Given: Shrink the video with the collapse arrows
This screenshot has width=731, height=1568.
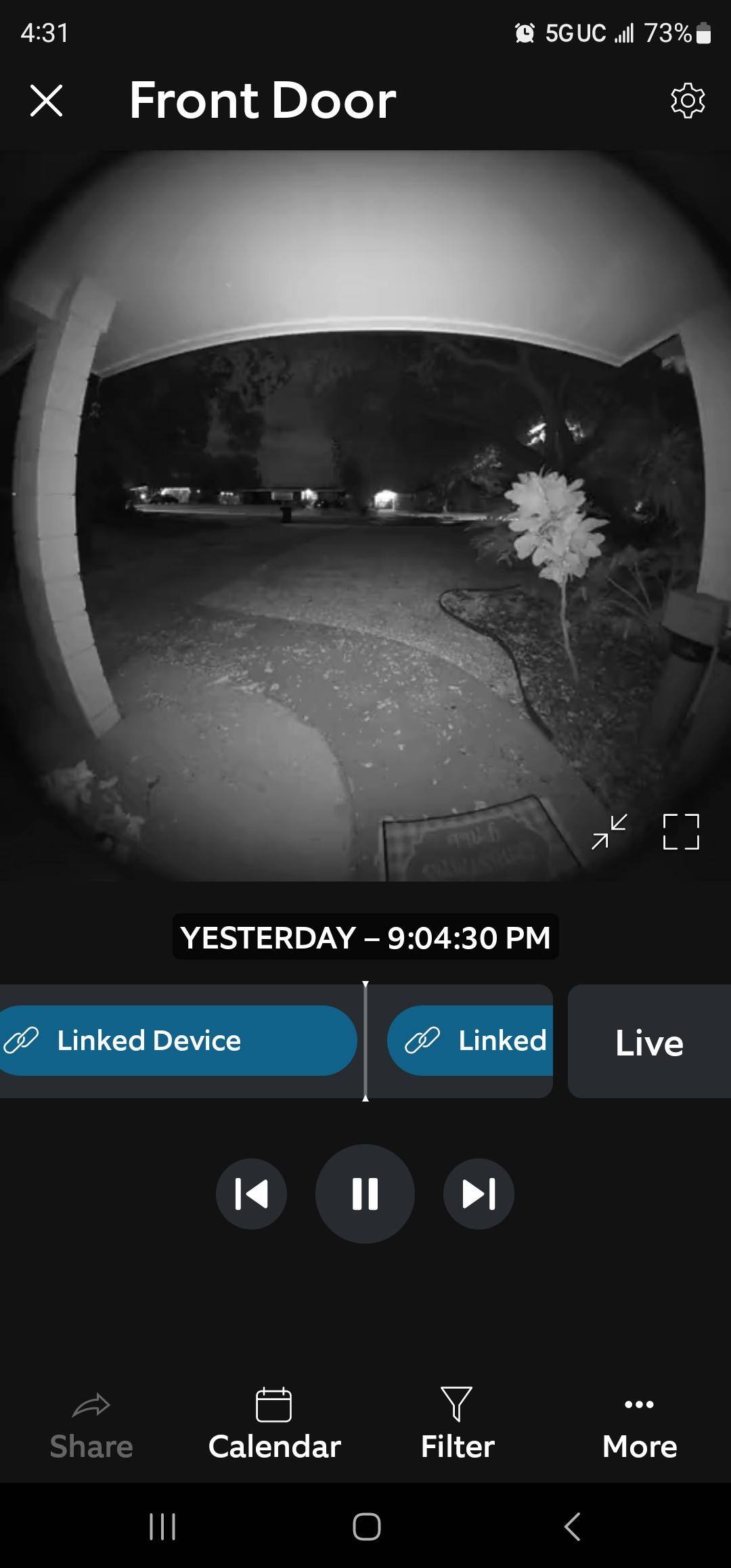Looking at the screenshot, I should click(x=609, y=831).
